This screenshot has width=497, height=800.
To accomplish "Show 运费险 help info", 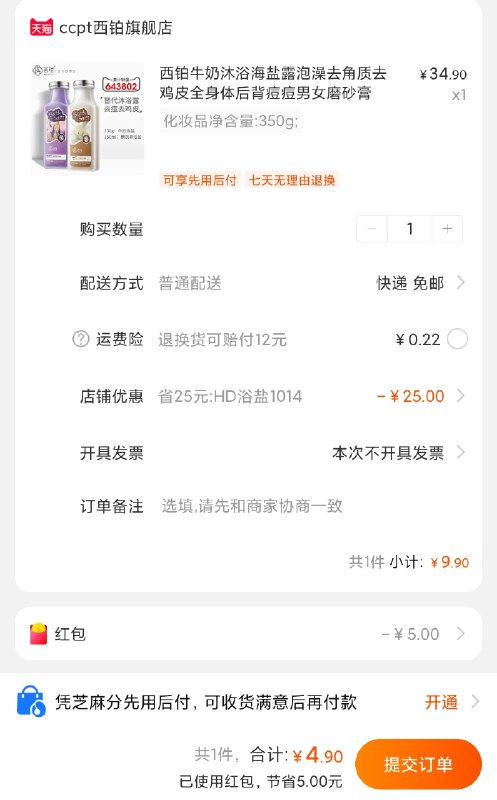I will pos(81,339).
